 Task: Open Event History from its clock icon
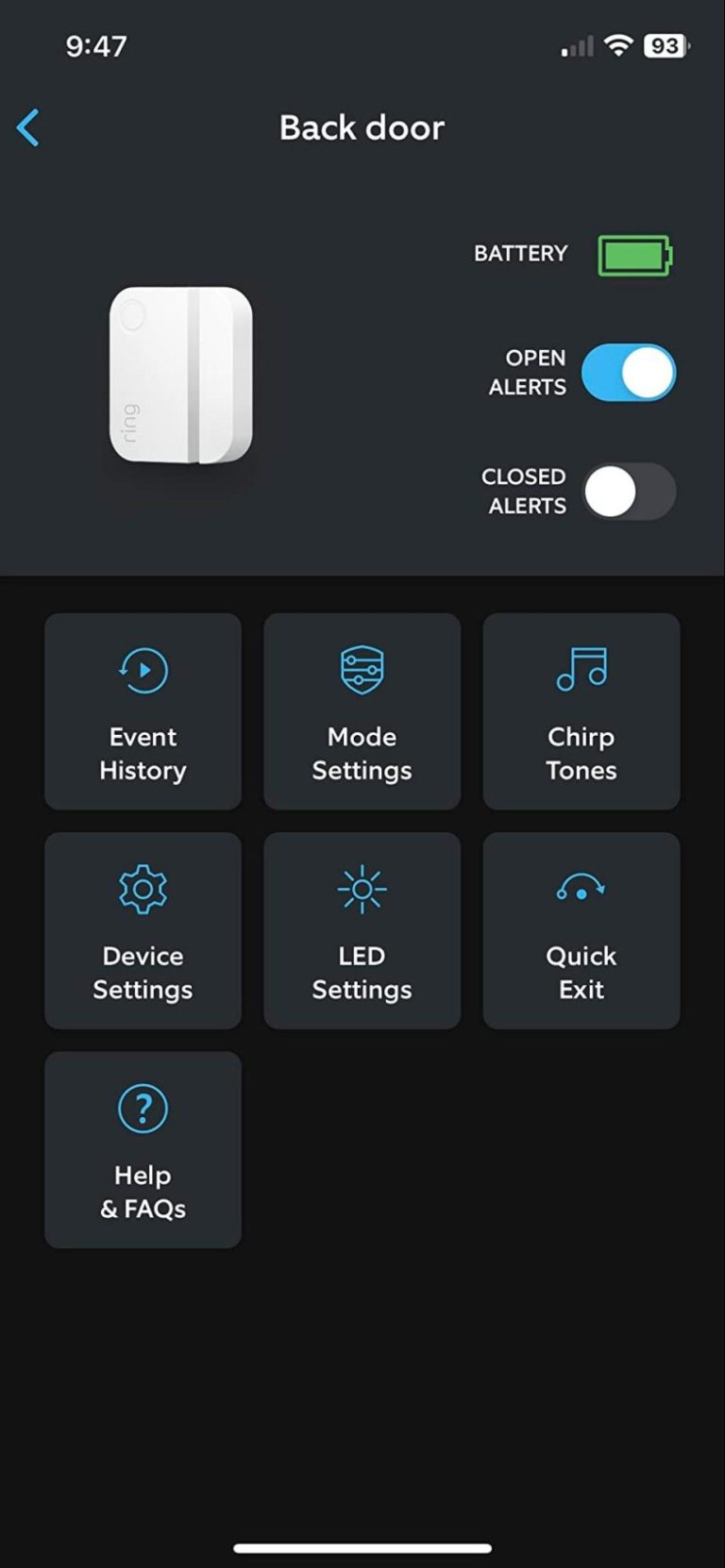(143, 671)
